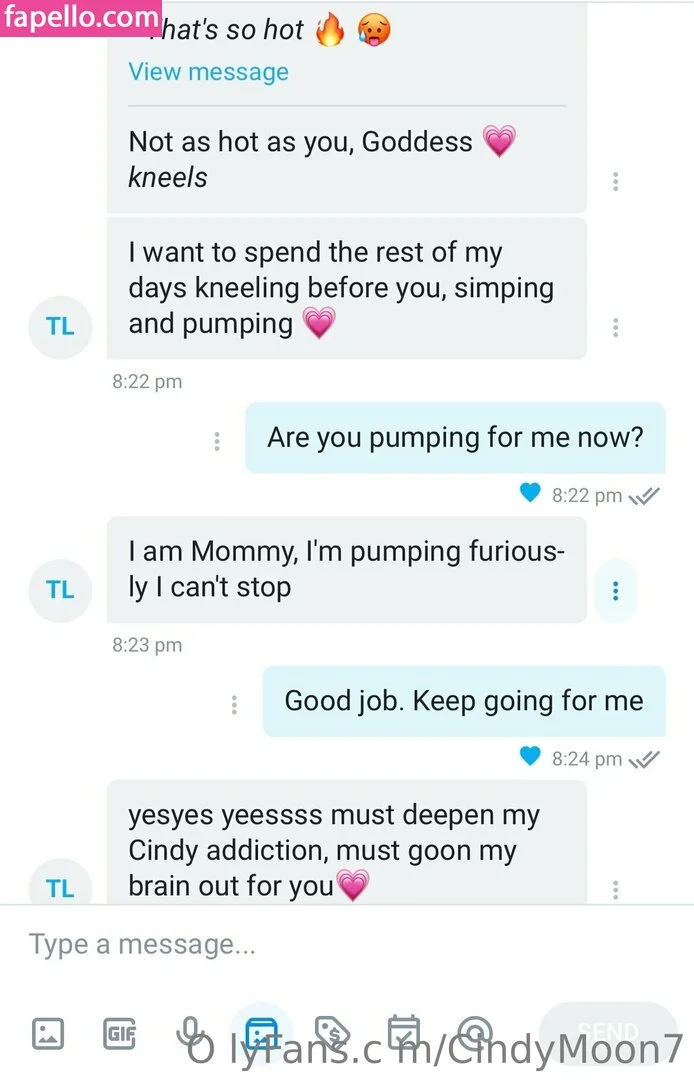Open options for the "Good job. Keep going" message
Viewport: 694px width, 1080px height.
[234, 705]
